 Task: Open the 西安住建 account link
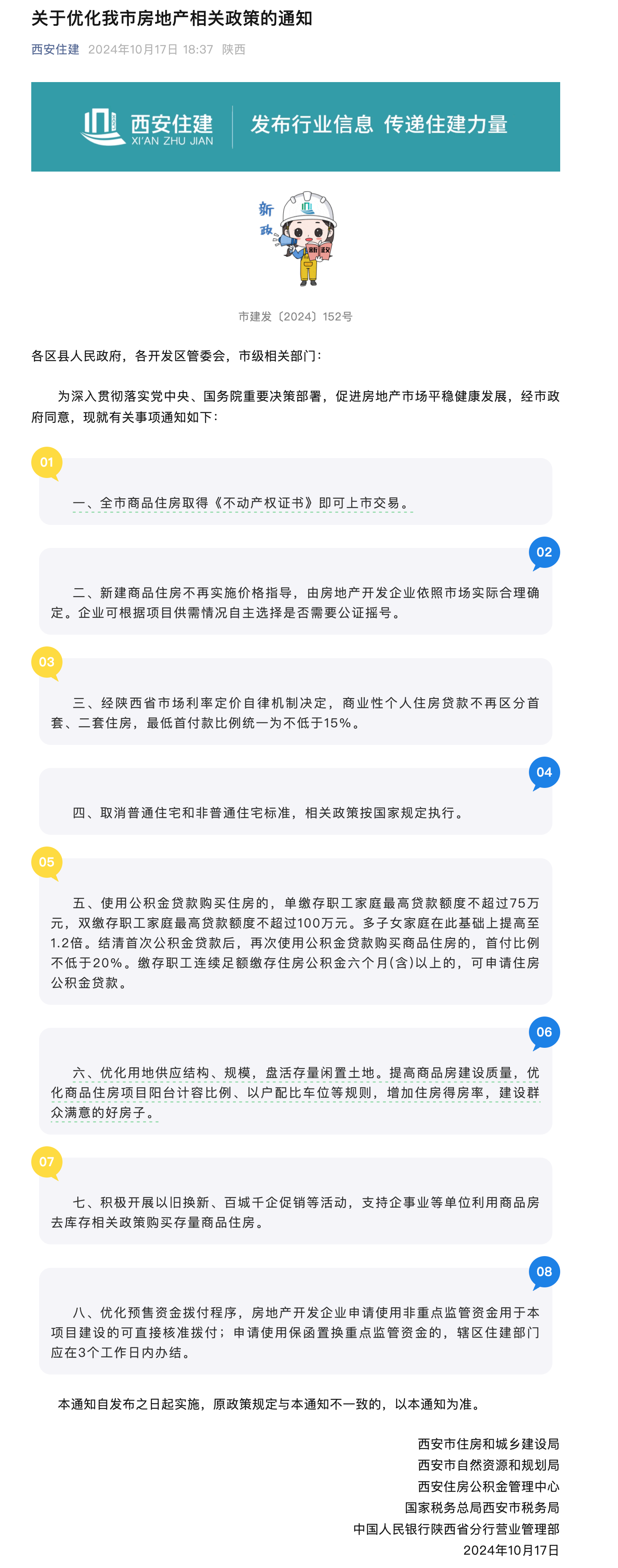(55, 49)
